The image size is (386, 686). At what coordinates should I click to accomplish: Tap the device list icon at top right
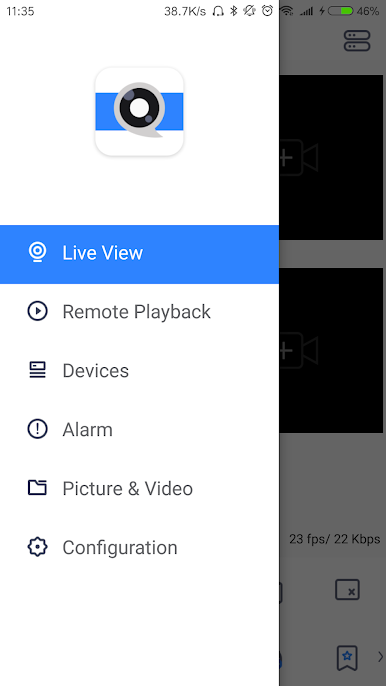tap(357, 41)
